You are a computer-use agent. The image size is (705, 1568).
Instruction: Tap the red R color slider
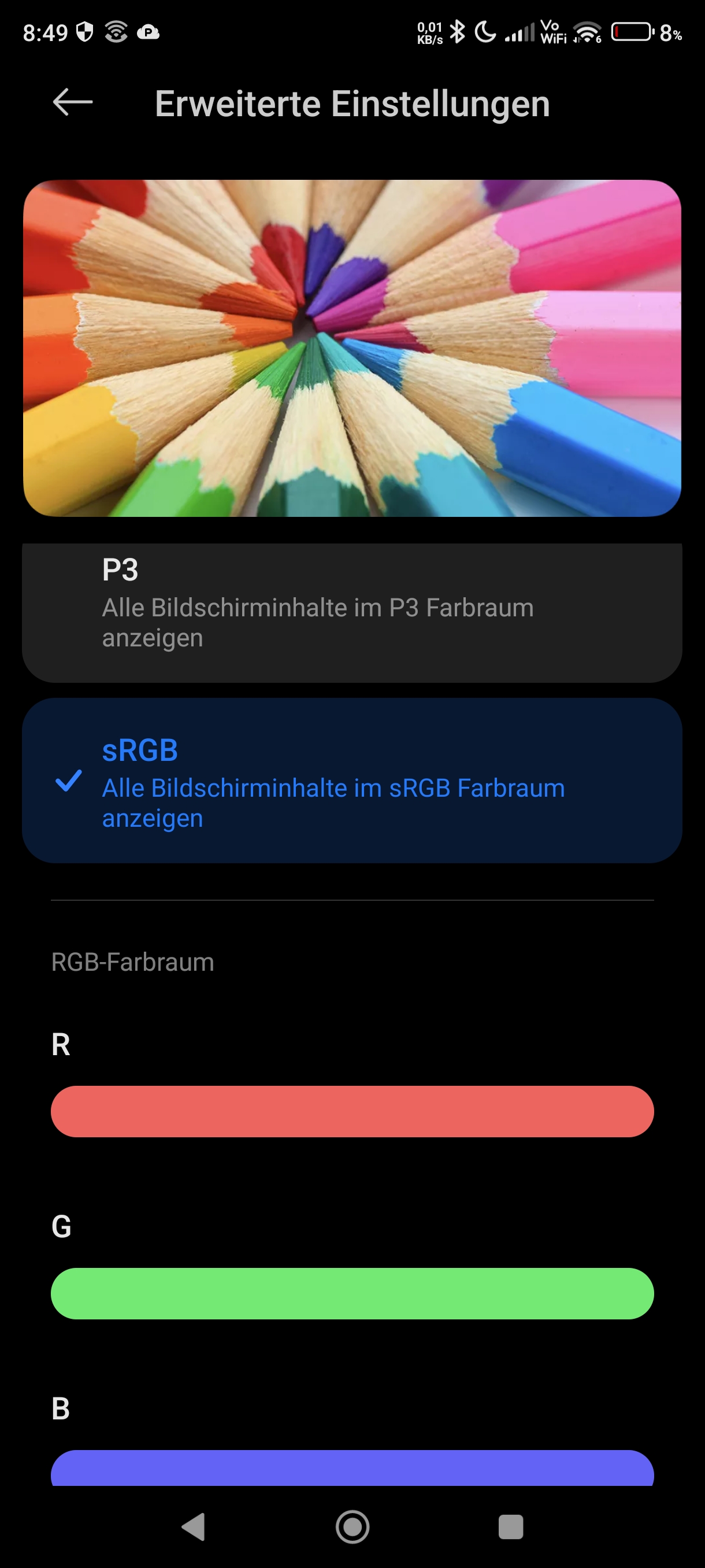(351, 1111)
